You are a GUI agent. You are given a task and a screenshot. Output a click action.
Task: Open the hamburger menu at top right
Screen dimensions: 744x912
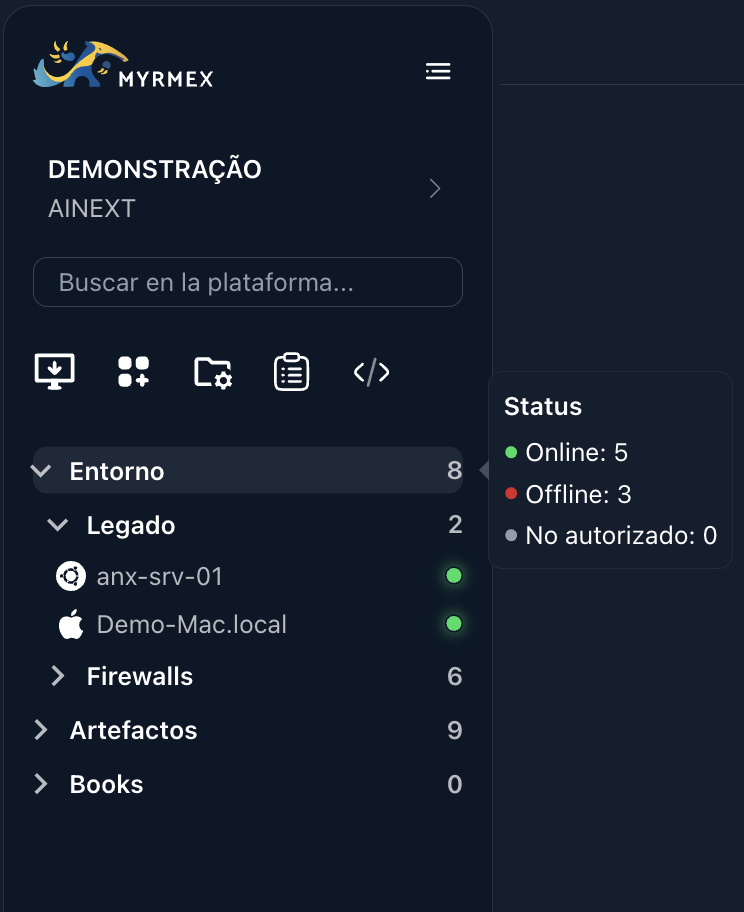(x=438, y=71)
